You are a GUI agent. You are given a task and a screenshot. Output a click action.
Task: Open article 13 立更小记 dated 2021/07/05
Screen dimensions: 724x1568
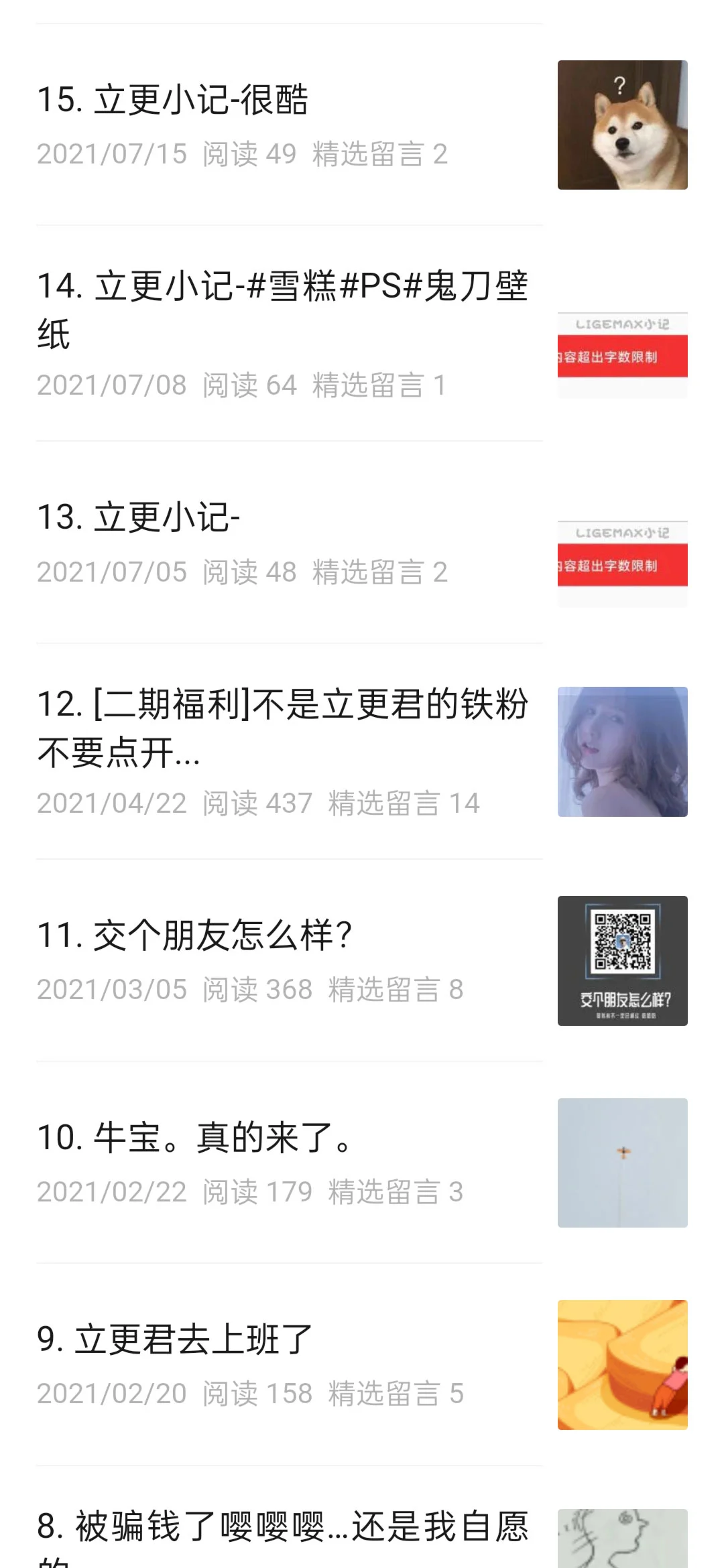point(139,518)
